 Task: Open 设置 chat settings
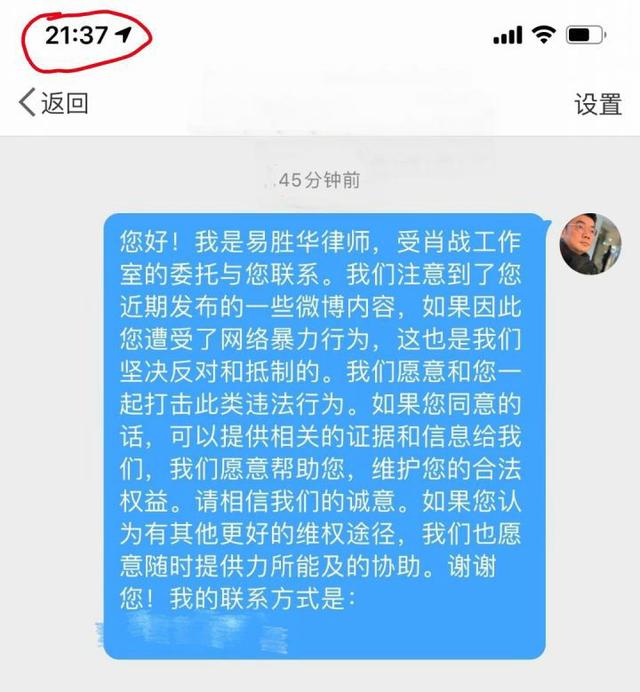(598, 104)
